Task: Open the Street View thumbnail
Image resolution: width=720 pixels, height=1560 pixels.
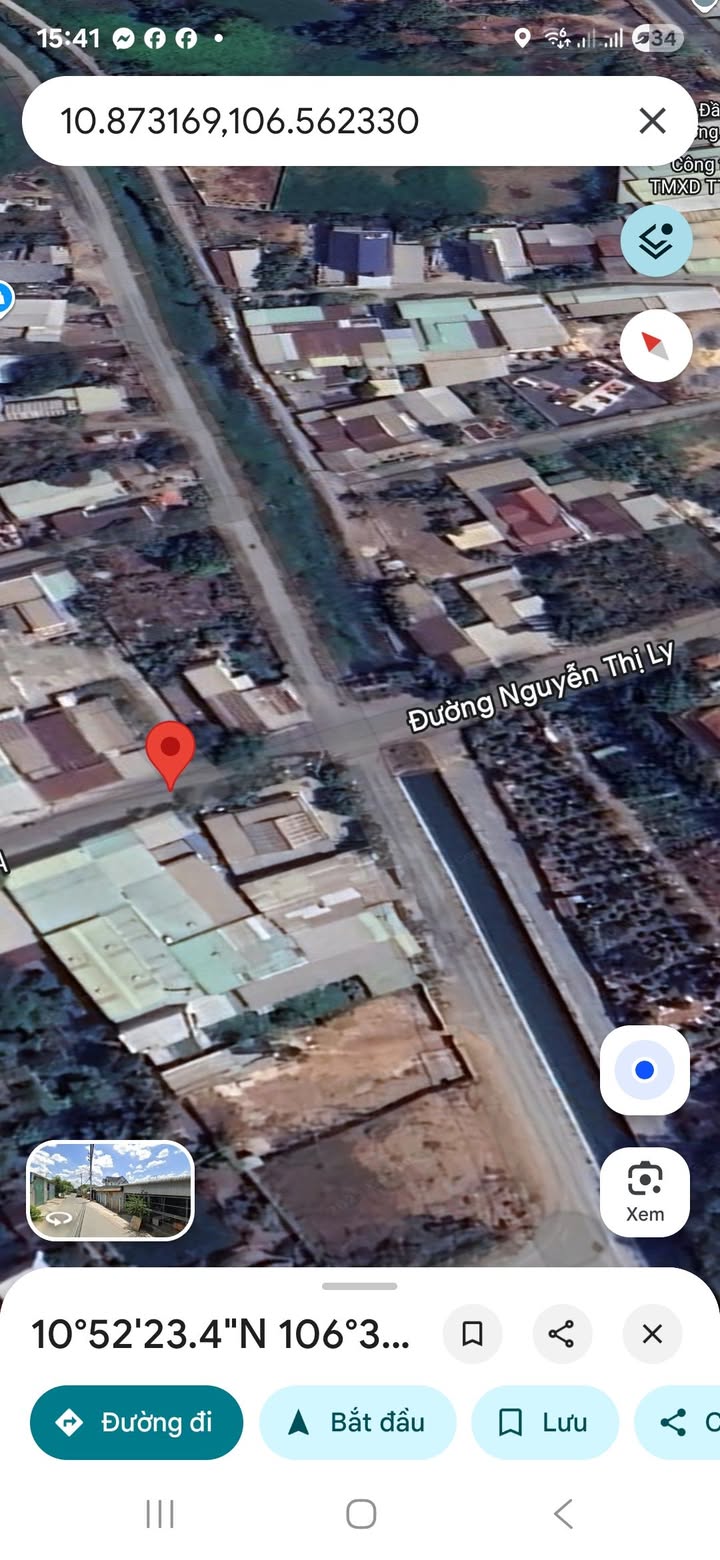Action: pyautogui.click(x=110, y=1190)
